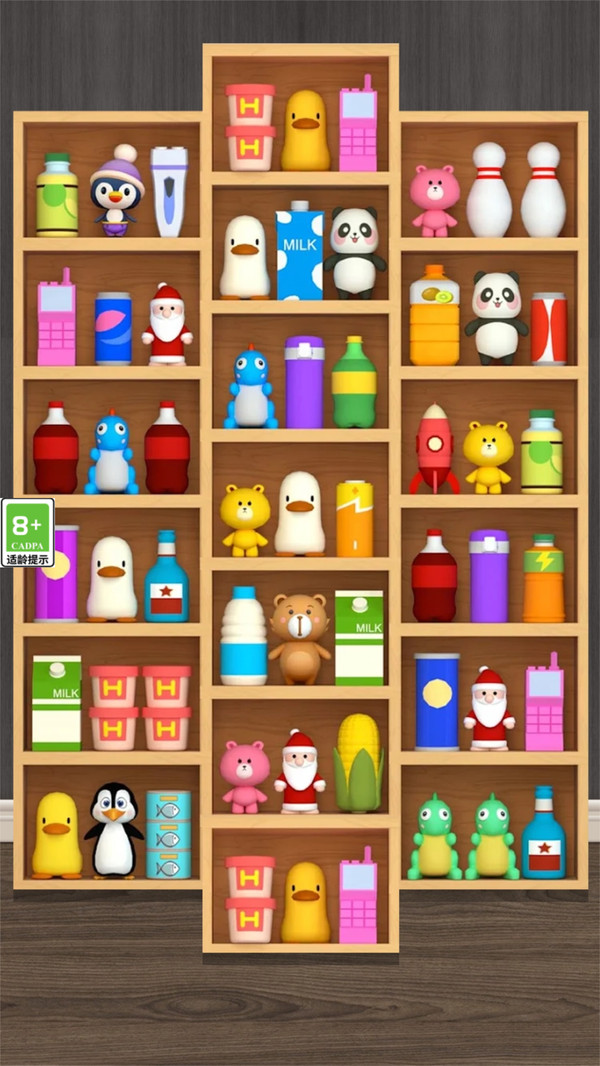Pick the penguin wearing a purple hat
Screen dimensions: 600x1066
tap(117, 192)
